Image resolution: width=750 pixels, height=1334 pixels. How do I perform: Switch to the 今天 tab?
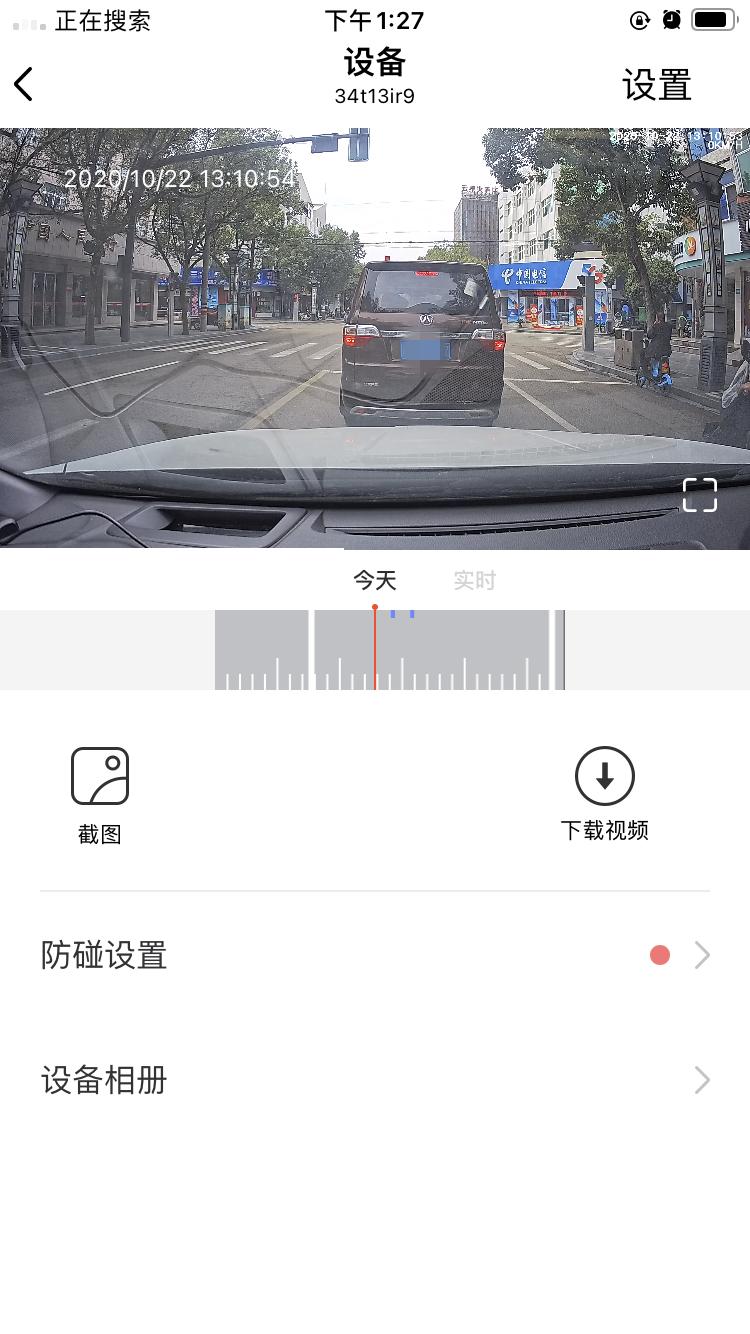(375, 580)
